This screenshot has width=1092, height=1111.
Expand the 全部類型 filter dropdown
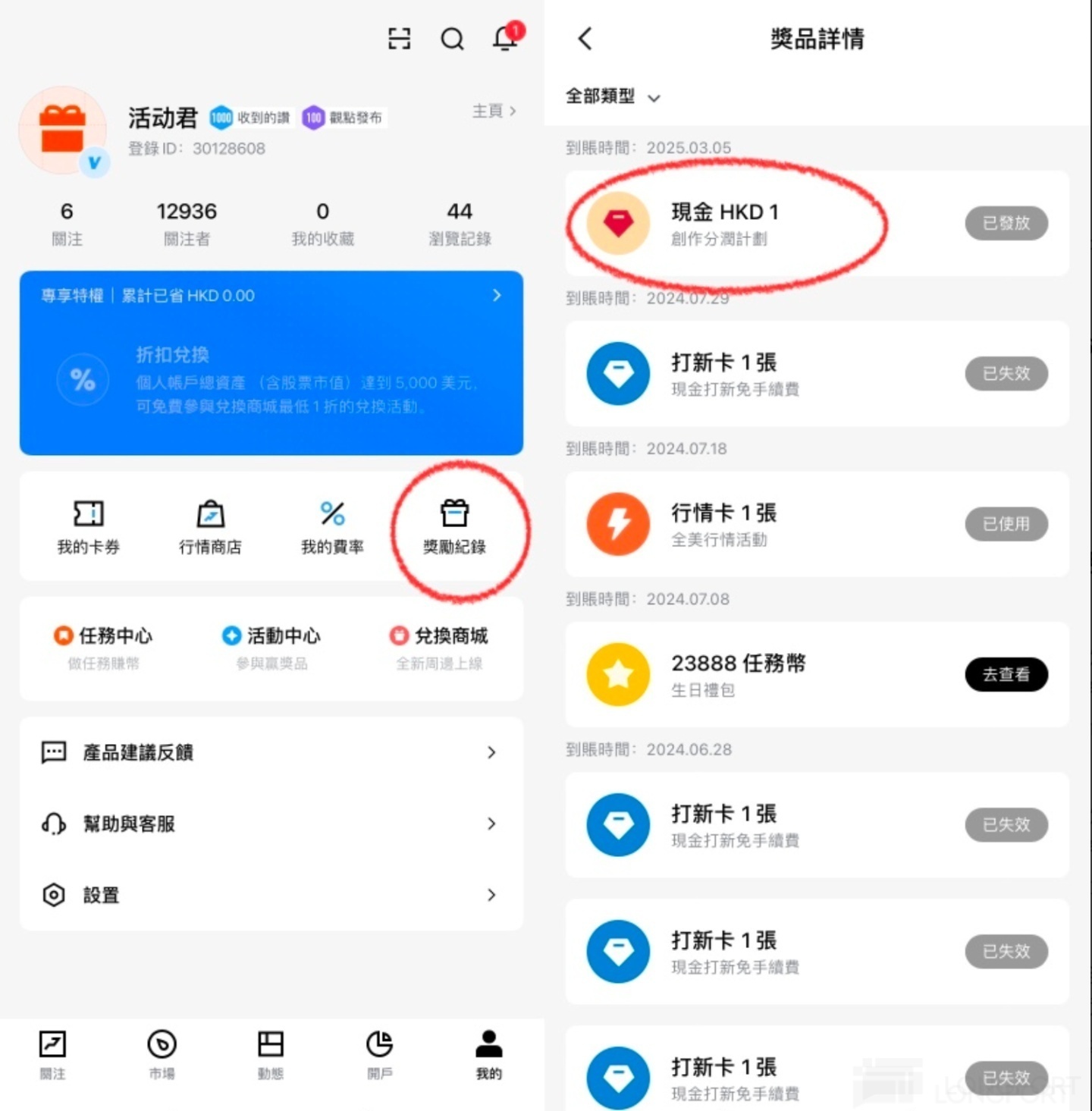(613, 97)
